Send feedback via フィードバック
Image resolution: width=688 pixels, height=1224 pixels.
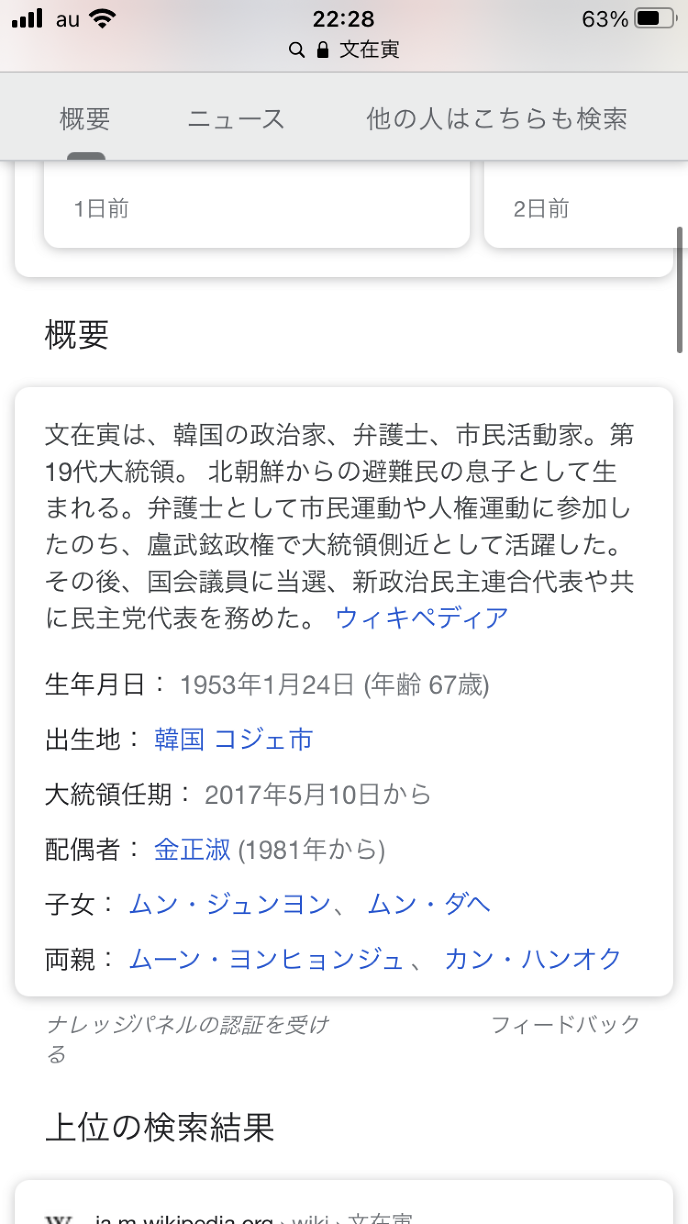coord(565,1024)
